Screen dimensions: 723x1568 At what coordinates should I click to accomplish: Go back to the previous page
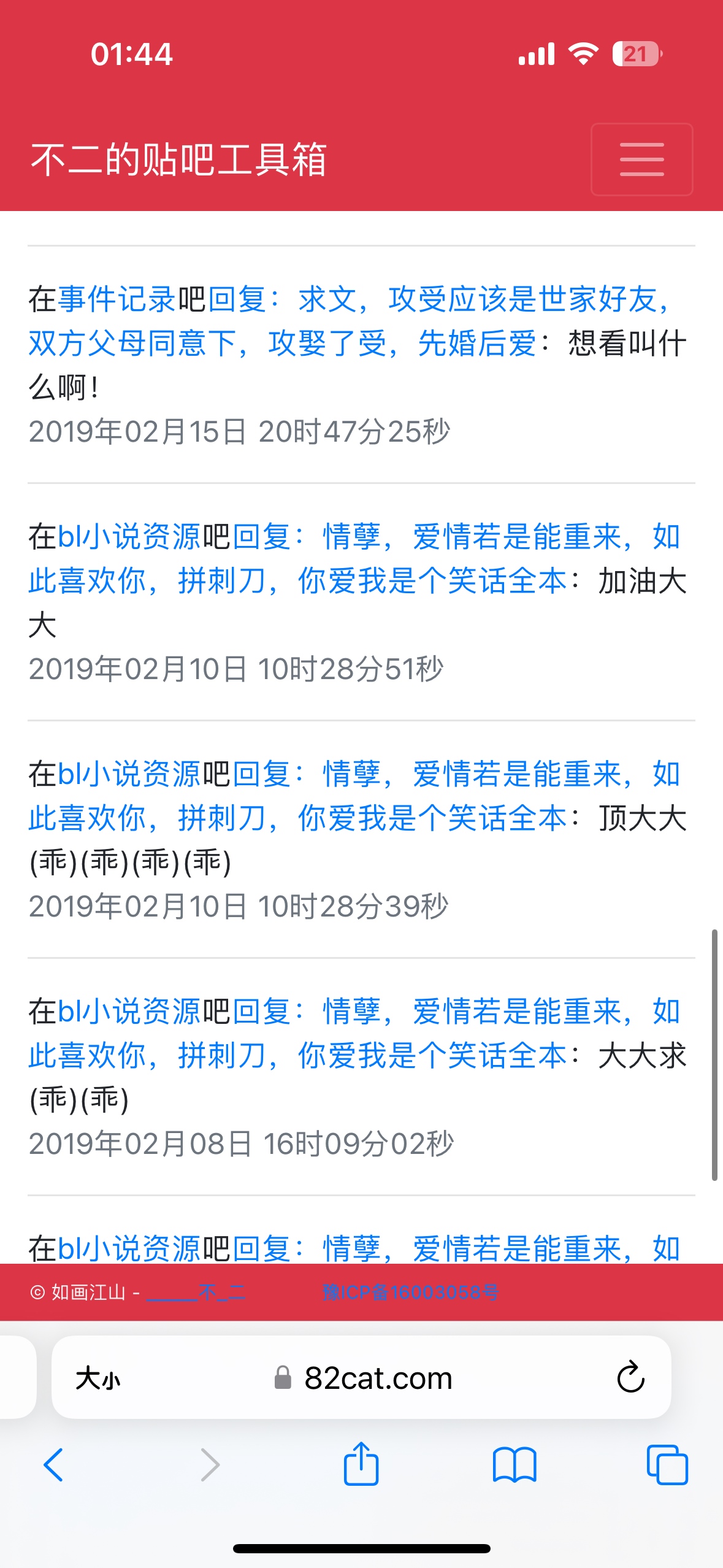point(53,1465)
